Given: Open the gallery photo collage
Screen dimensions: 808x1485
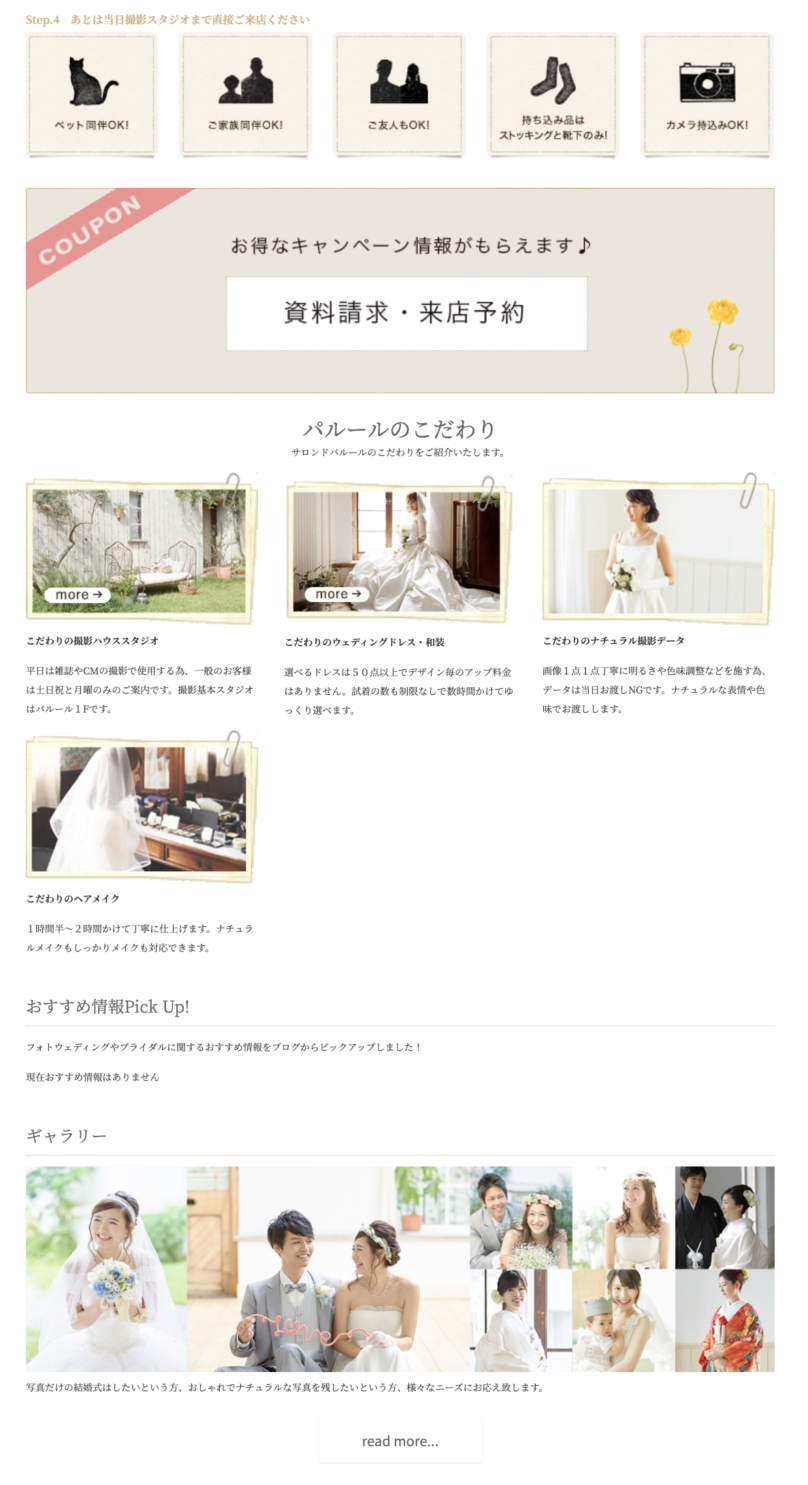Looking at the screenshot, I should (400, 1268).
